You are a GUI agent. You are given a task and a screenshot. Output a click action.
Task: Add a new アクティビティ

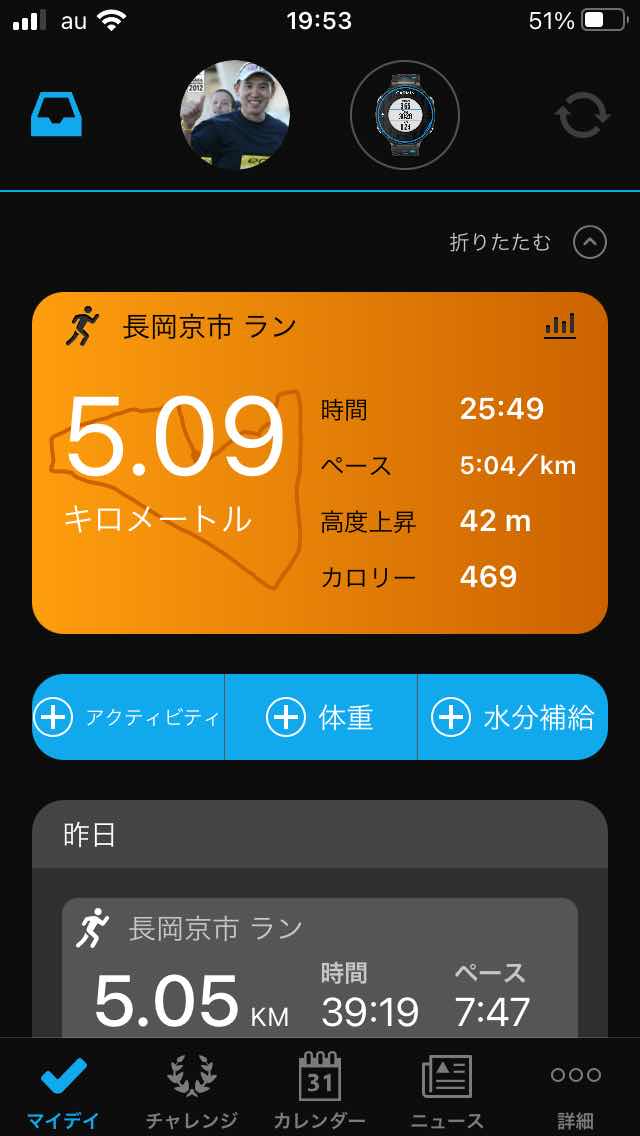pyautogui.click(x=128, y=717)
